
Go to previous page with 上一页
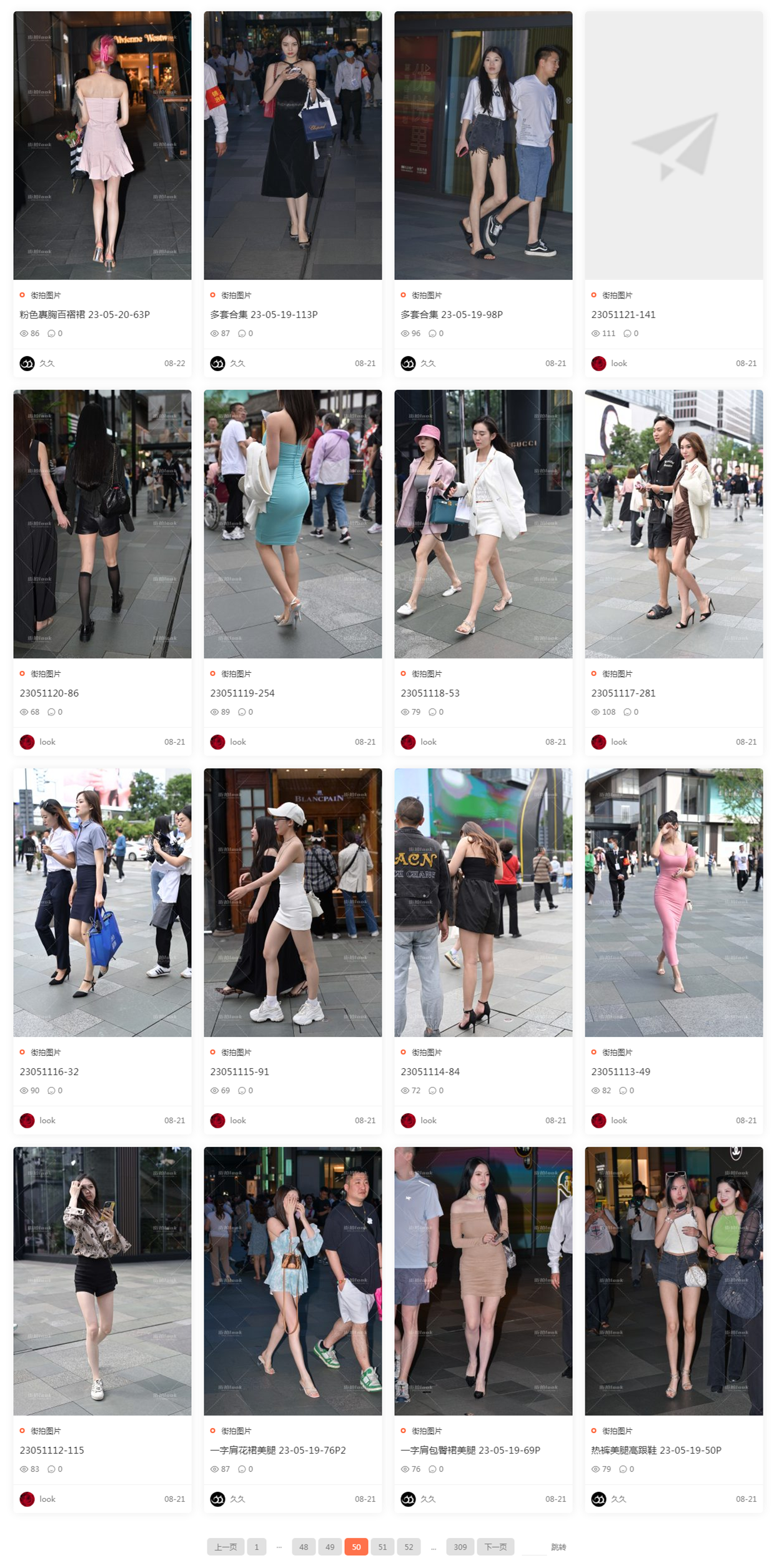[x=226, y=1547]
